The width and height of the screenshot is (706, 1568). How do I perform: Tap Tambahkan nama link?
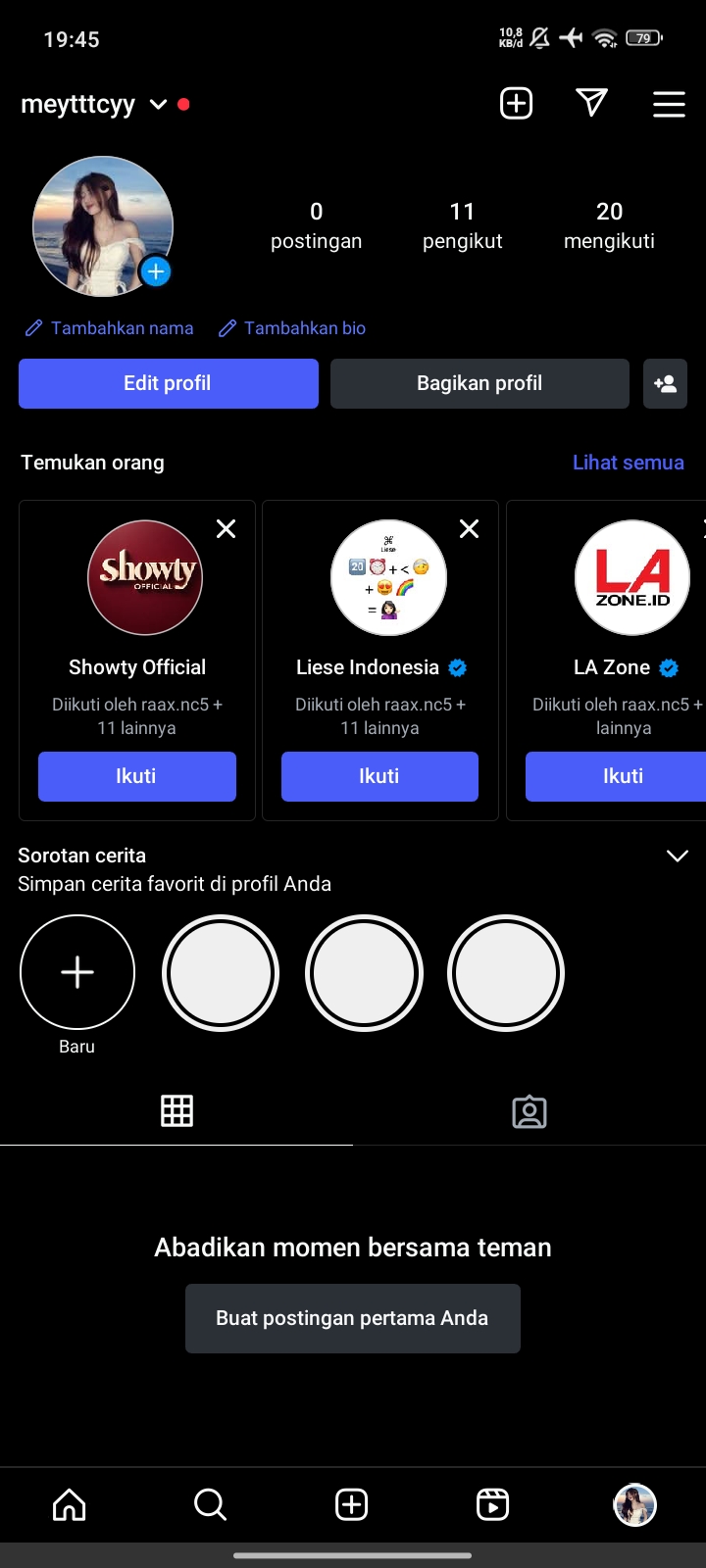(x=110, y=328)
